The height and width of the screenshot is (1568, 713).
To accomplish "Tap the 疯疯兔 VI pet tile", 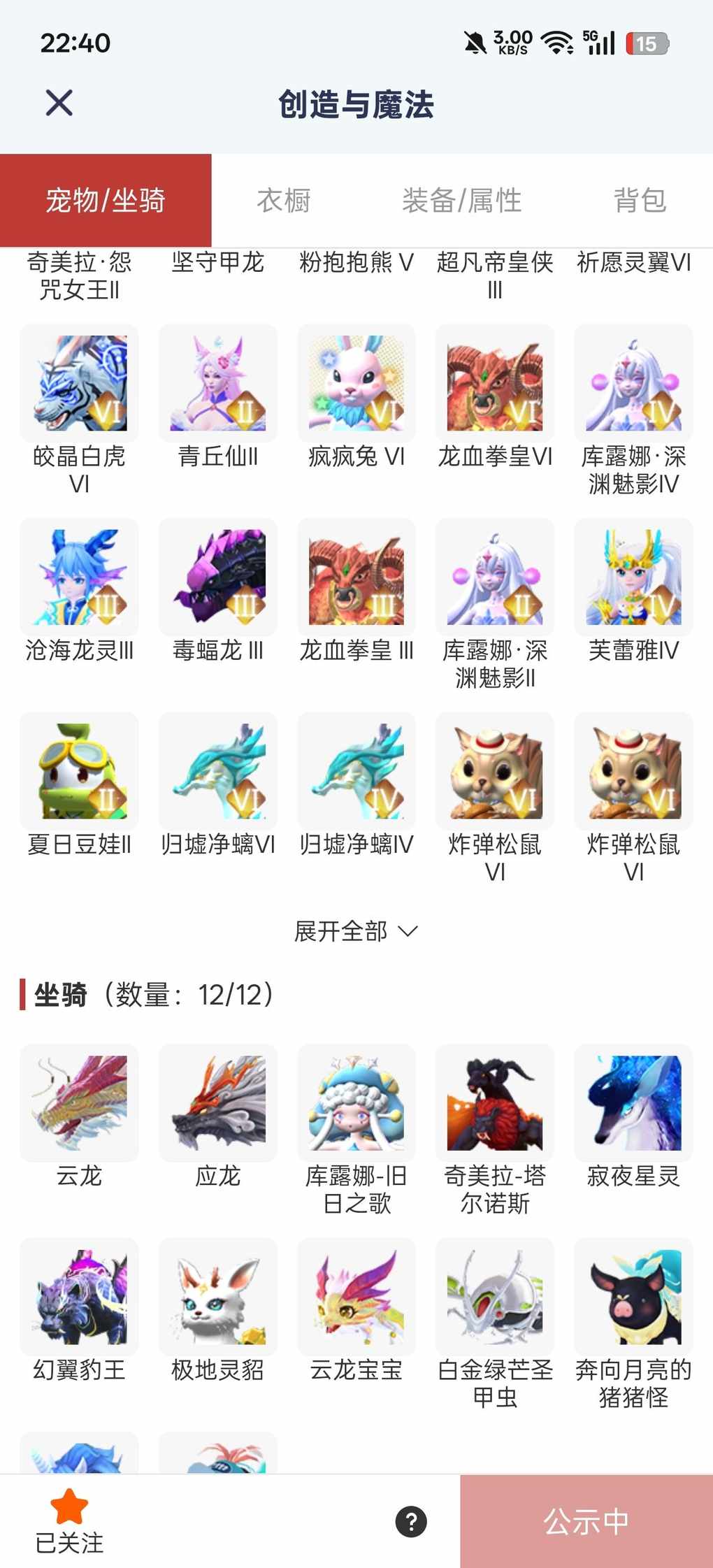I will click(356, 383).
